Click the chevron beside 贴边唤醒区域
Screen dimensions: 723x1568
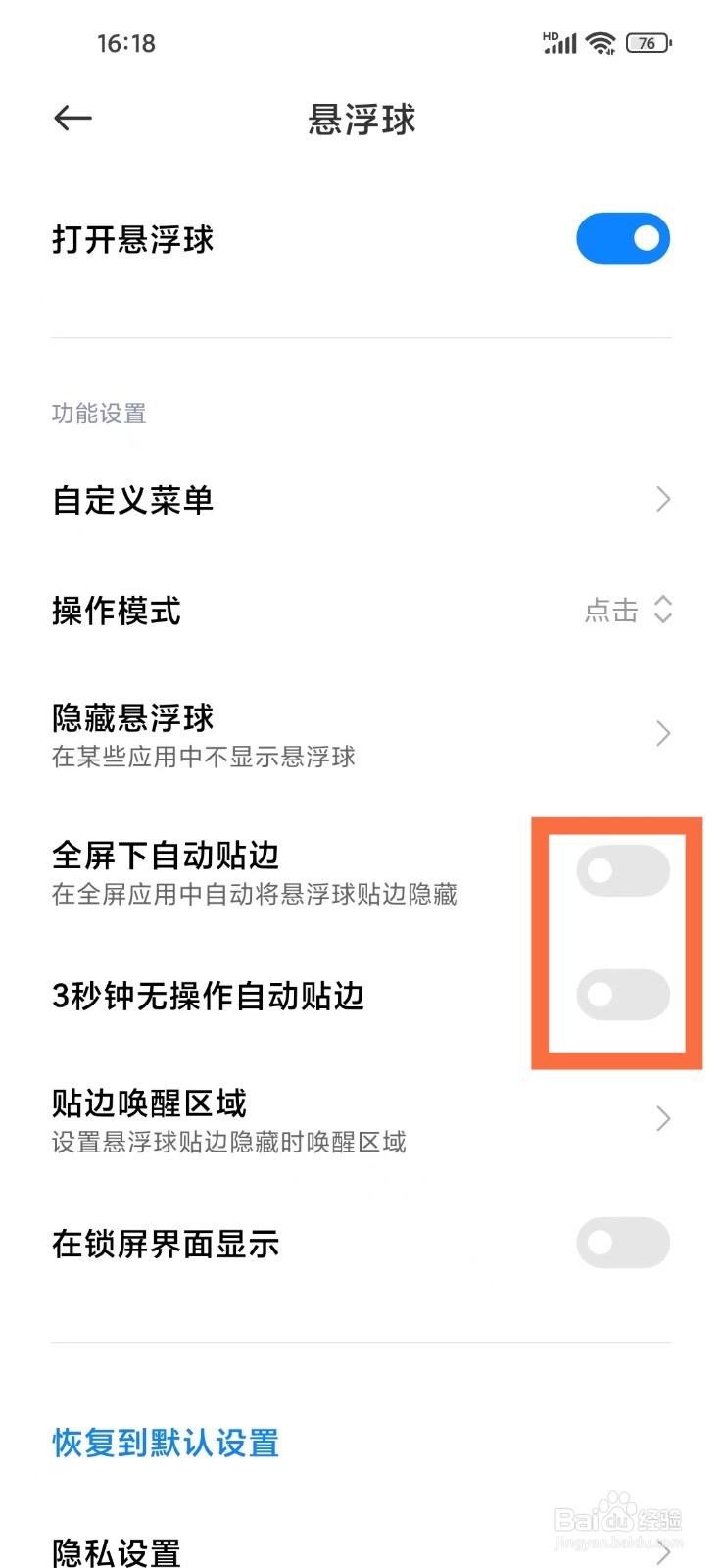(662, 1118)
